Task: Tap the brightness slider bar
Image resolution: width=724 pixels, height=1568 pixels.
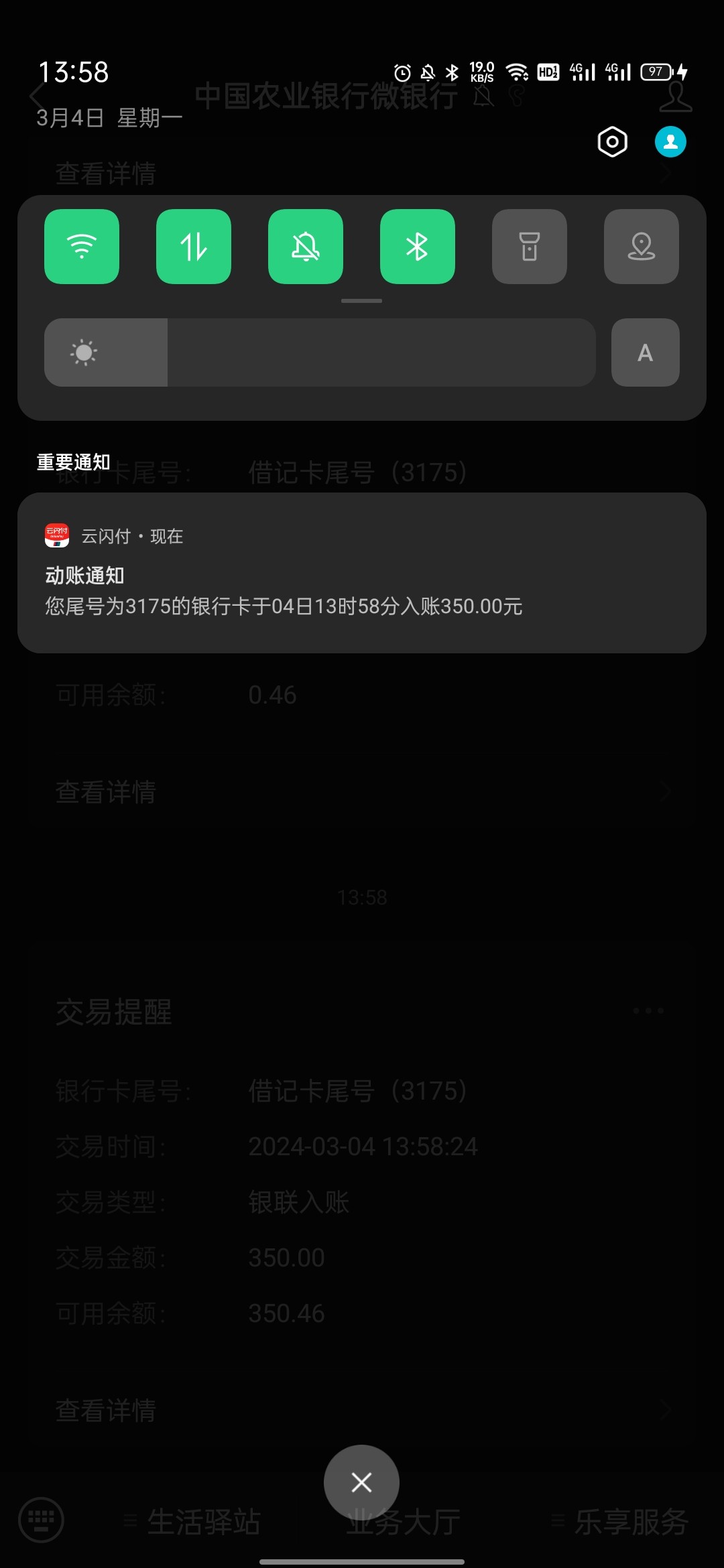Action: [320, 352]
